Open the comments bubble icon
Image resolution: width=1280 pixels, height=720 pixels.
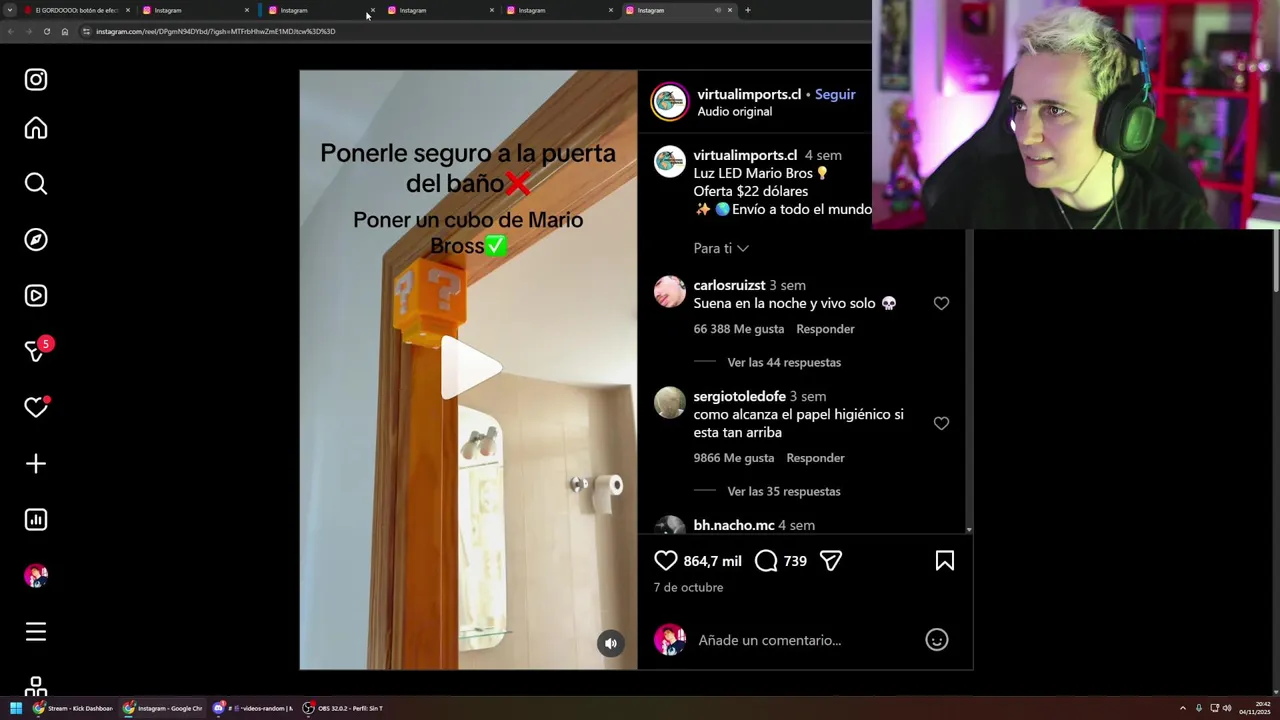[766, 561]
